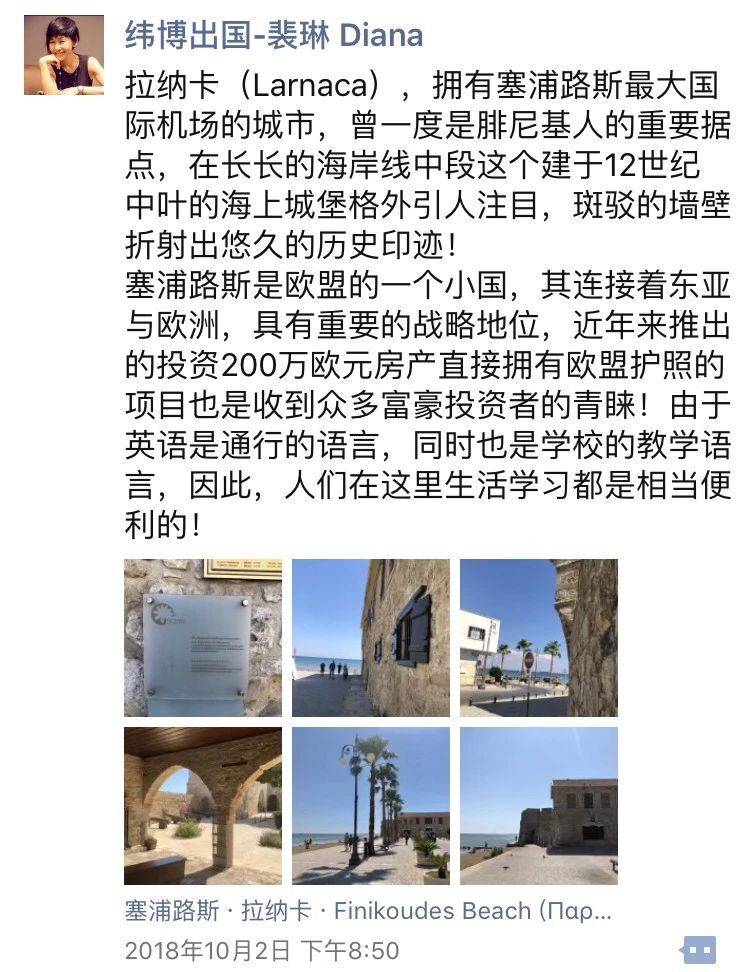Screen dimensions: 750x972
Task: Open the glass plaque photo on stone wall
Action: click(203, 637)
